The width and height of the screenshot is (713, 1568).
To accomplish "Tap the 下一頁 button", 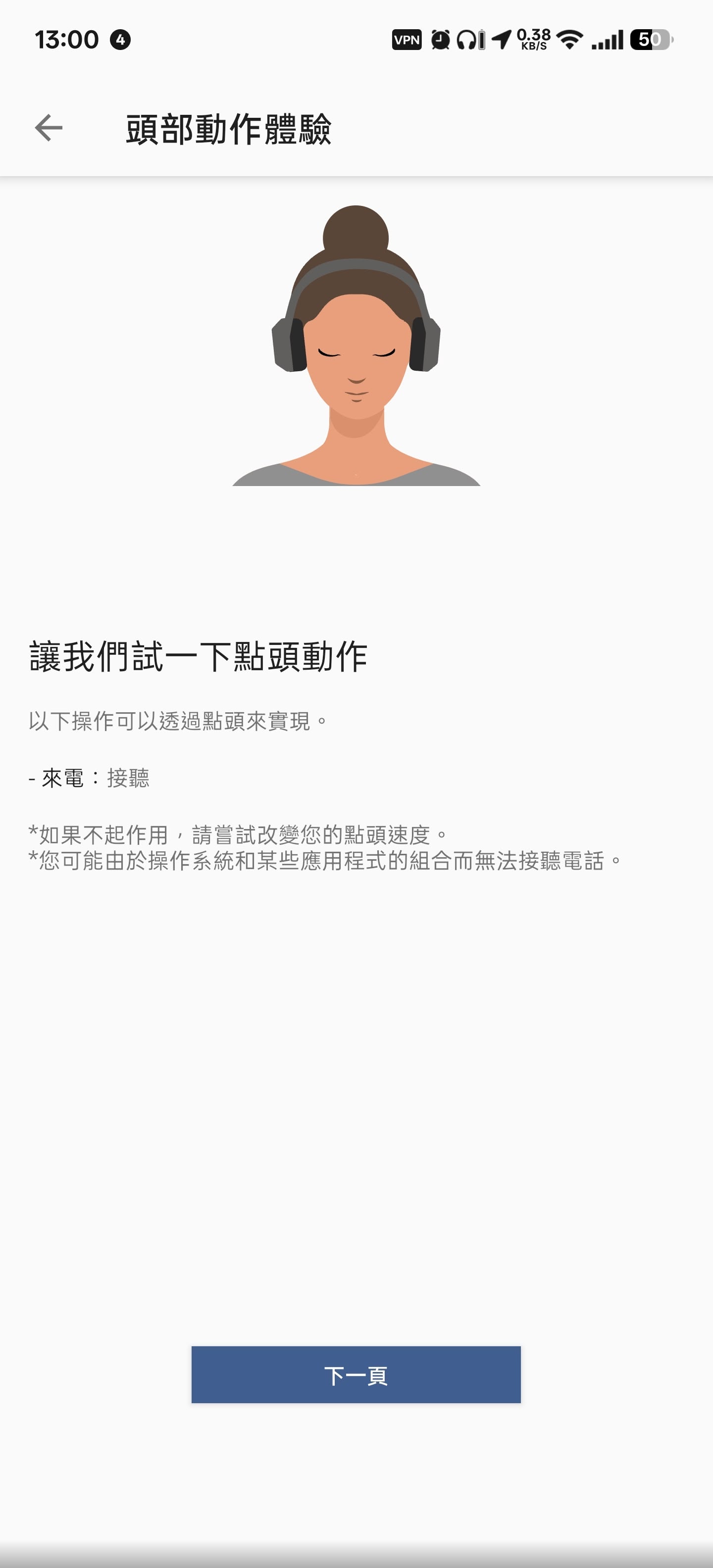I will 356,1375.
